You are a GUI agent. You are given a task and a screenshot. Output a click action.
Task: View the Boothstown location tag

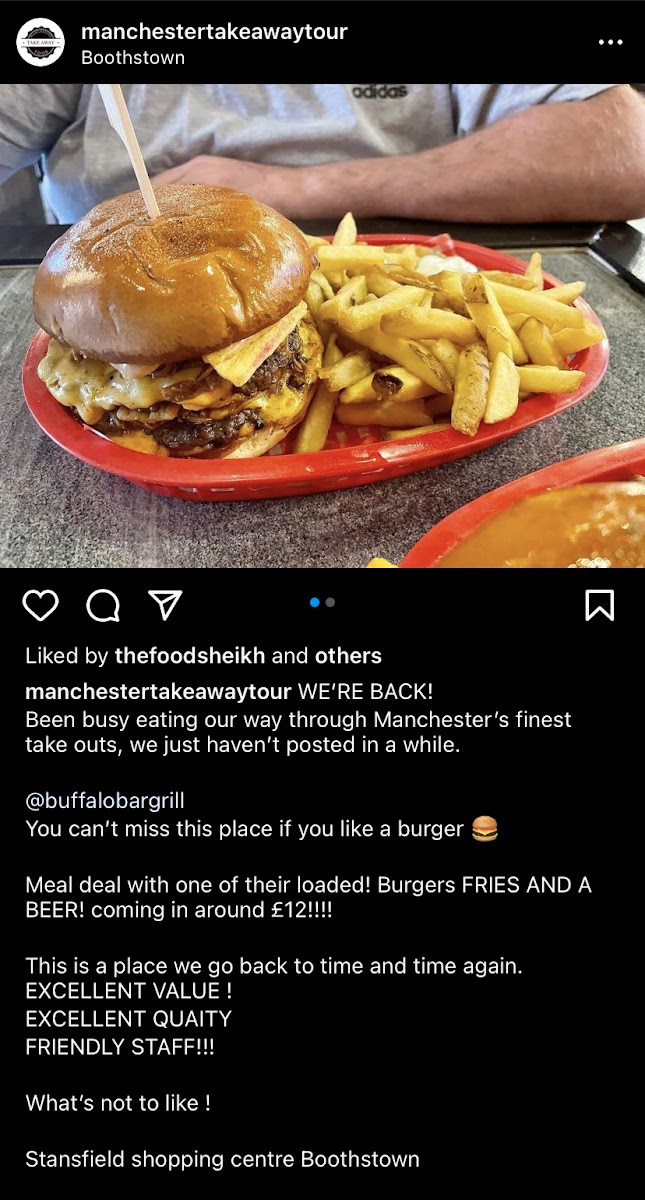133,58
